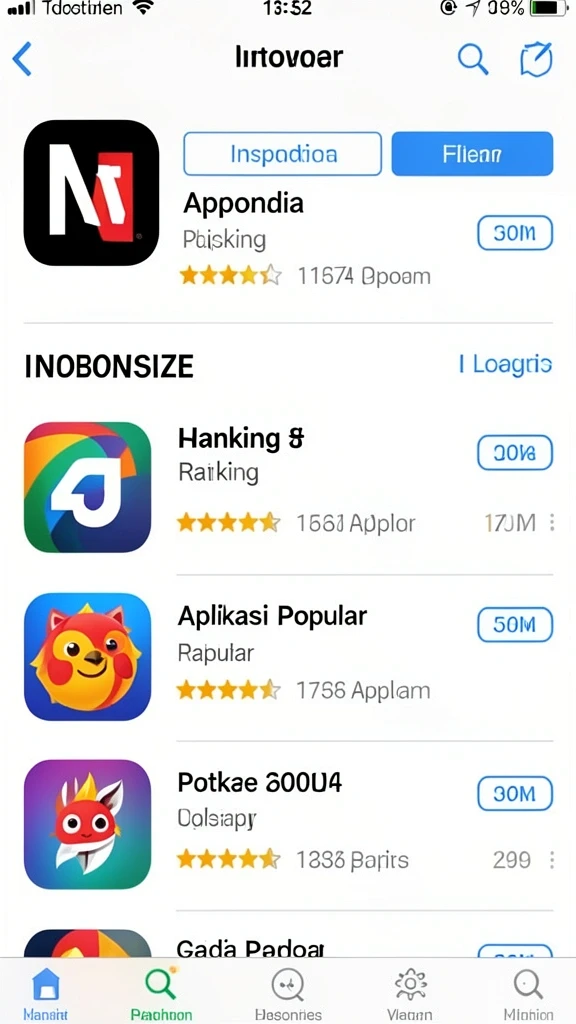Tap the blue Flienr button
The image size is (576, 1024).
coord(472,153)
